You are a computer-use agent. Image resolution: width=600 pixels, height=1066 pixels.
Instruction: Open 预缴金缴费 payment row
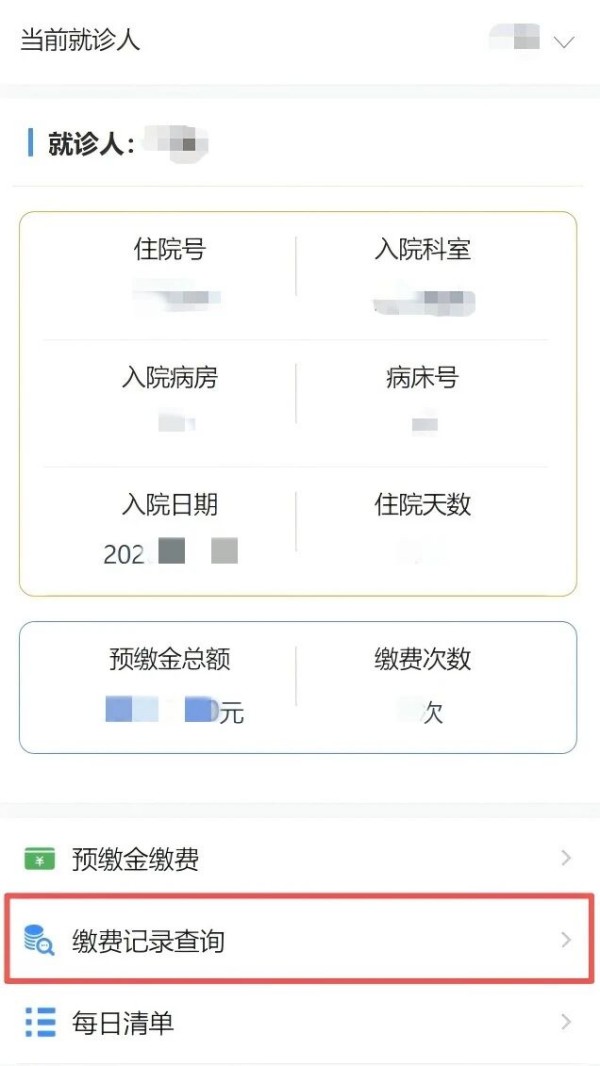(x=300, y=859)
